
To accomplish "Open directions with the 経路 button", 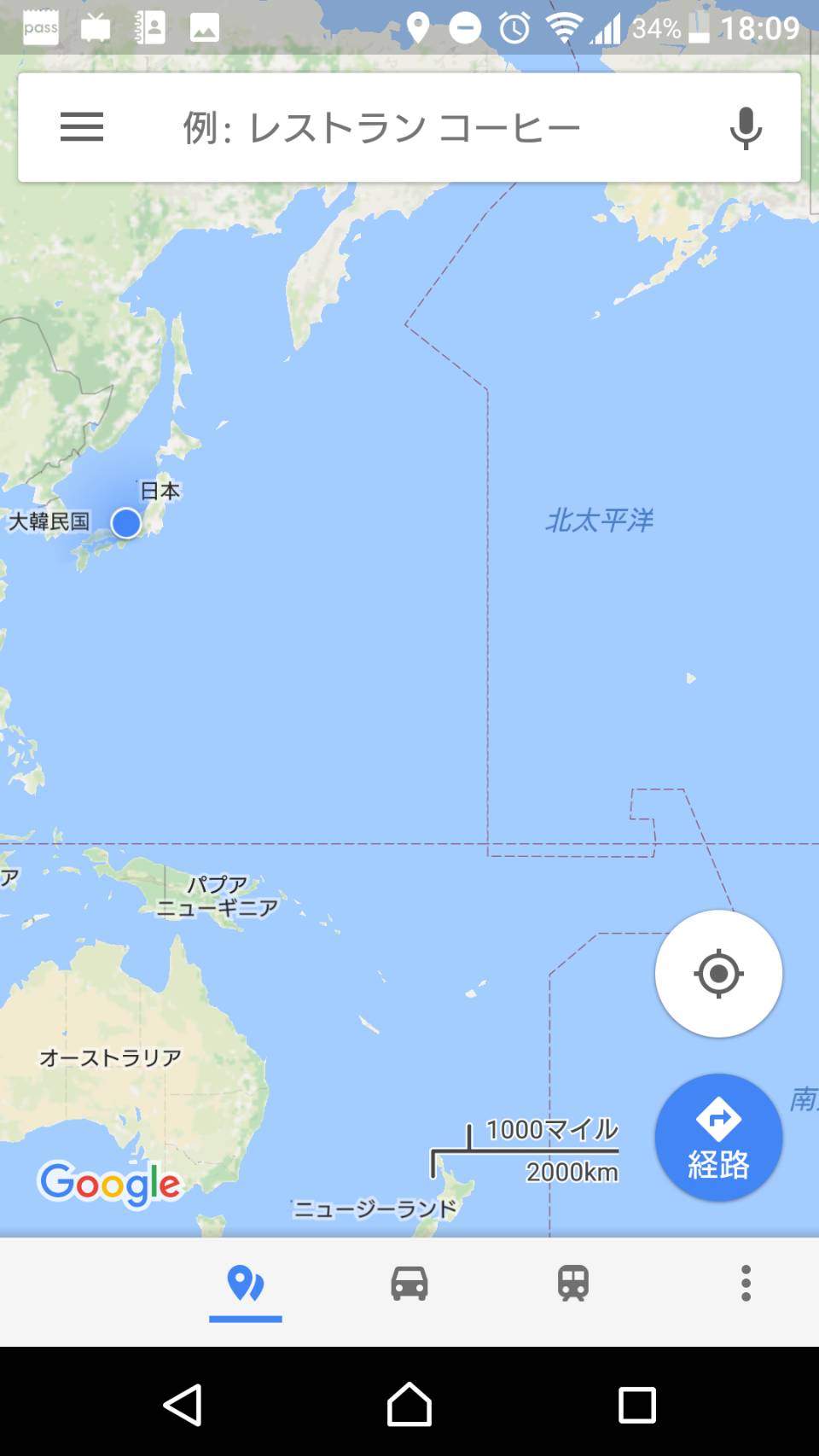I will click(x=718, y=1138).
